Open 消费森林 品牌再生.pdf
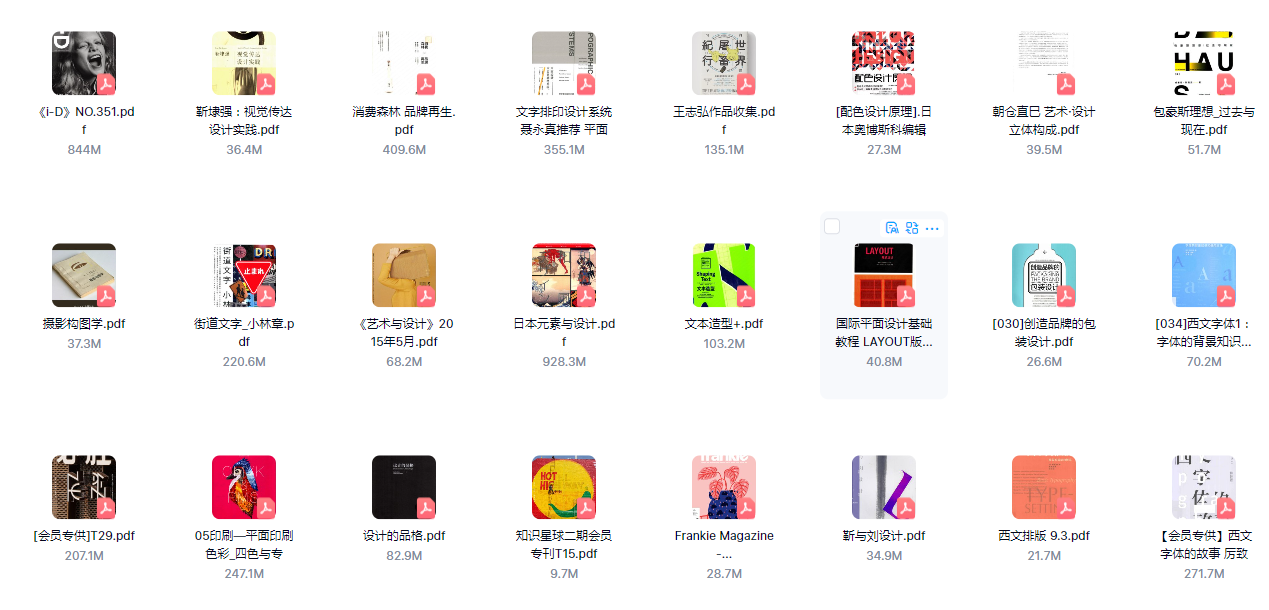The image size is (1269, 610). point(404,64)
